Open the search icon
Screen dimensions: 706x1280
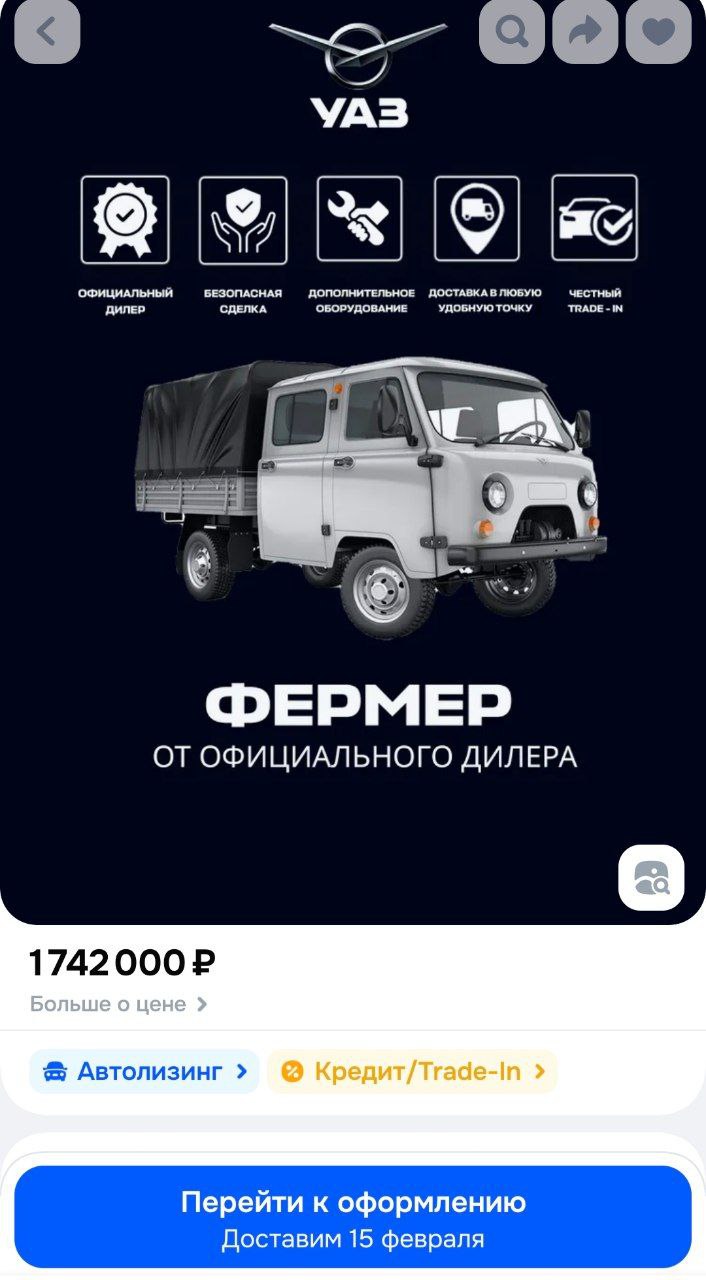(512, 32)
